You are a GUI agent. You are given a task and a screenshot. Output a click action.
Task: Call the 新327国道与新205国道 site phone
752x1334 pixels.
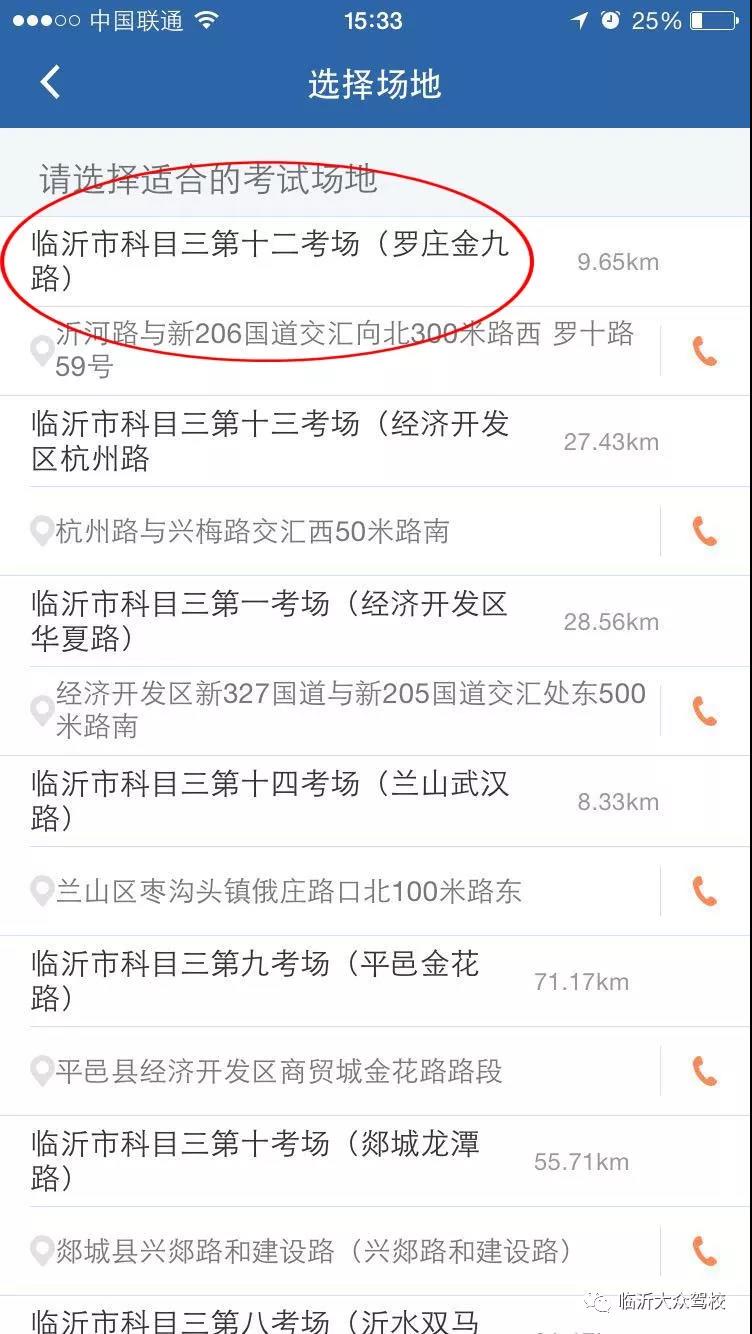click(705, 711)
